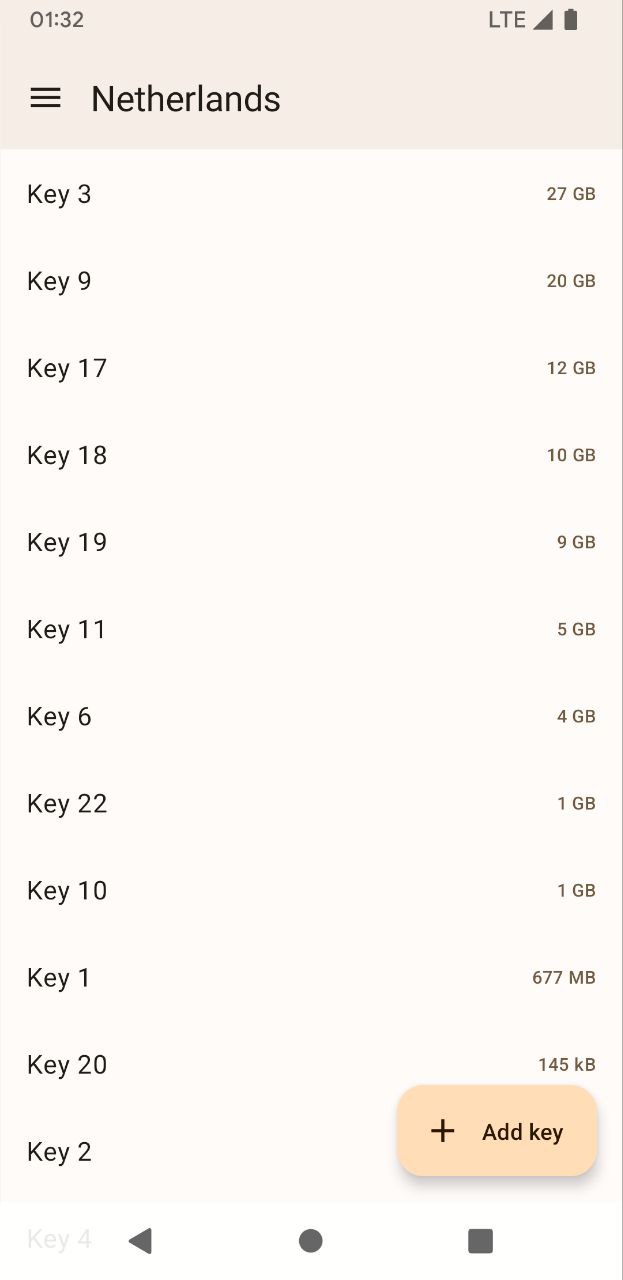Open the navigation drawer menu
The width and height of the screenshot is (623, 1280).
pyautogui.click(x=46, y=98)
